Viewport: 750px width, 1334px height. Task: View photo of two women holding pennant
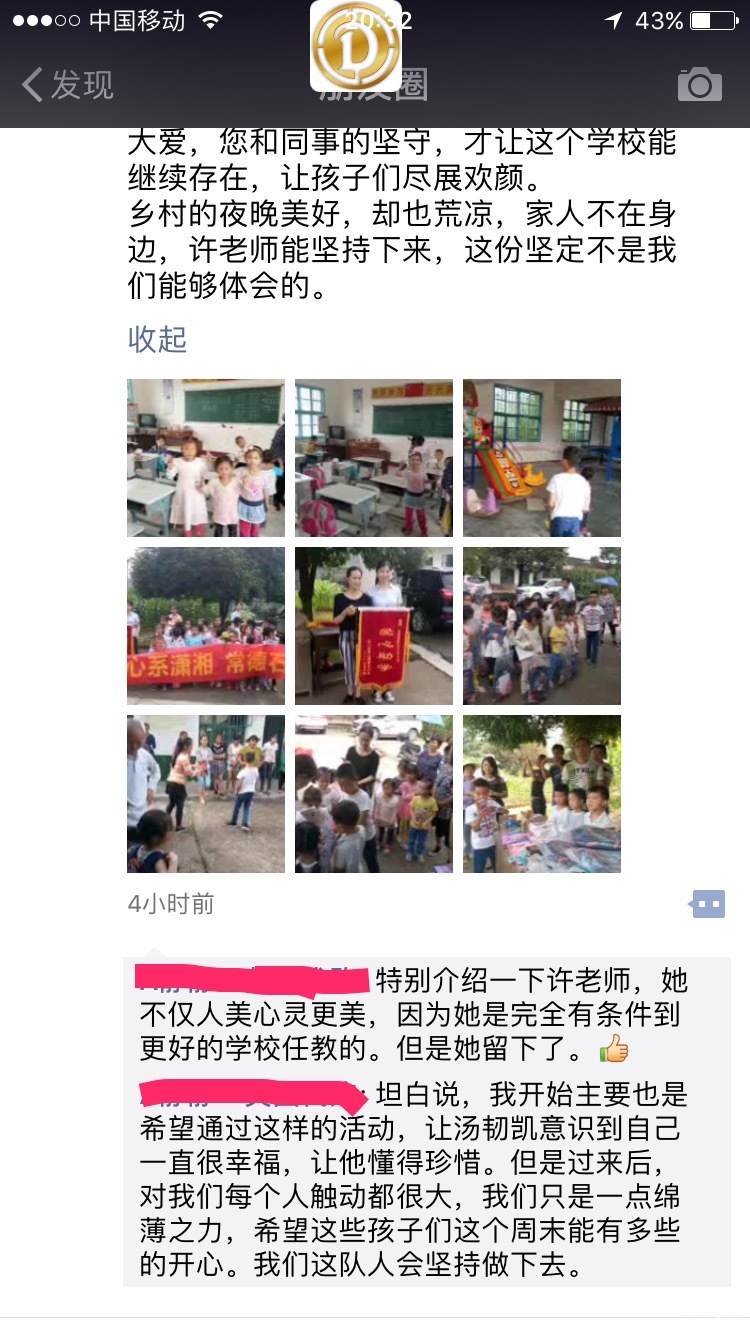[x=373, y=626]
